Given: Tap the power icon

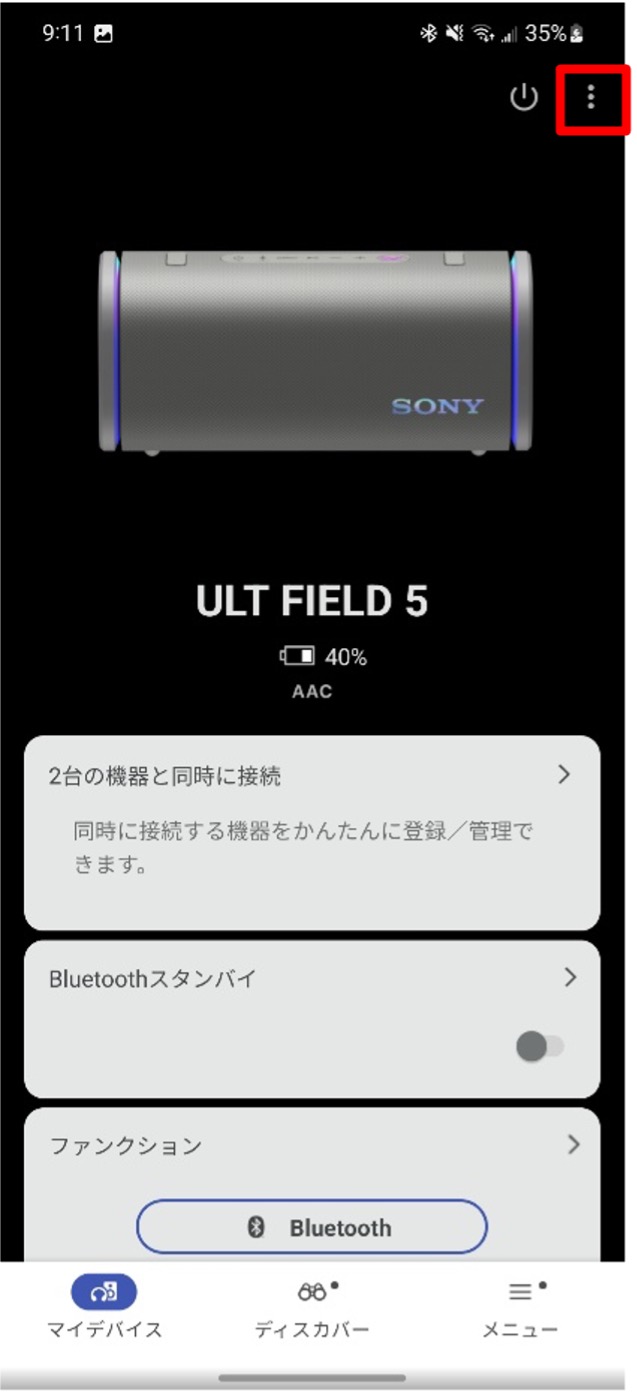Looking at the screenshot, I should 524,97.
